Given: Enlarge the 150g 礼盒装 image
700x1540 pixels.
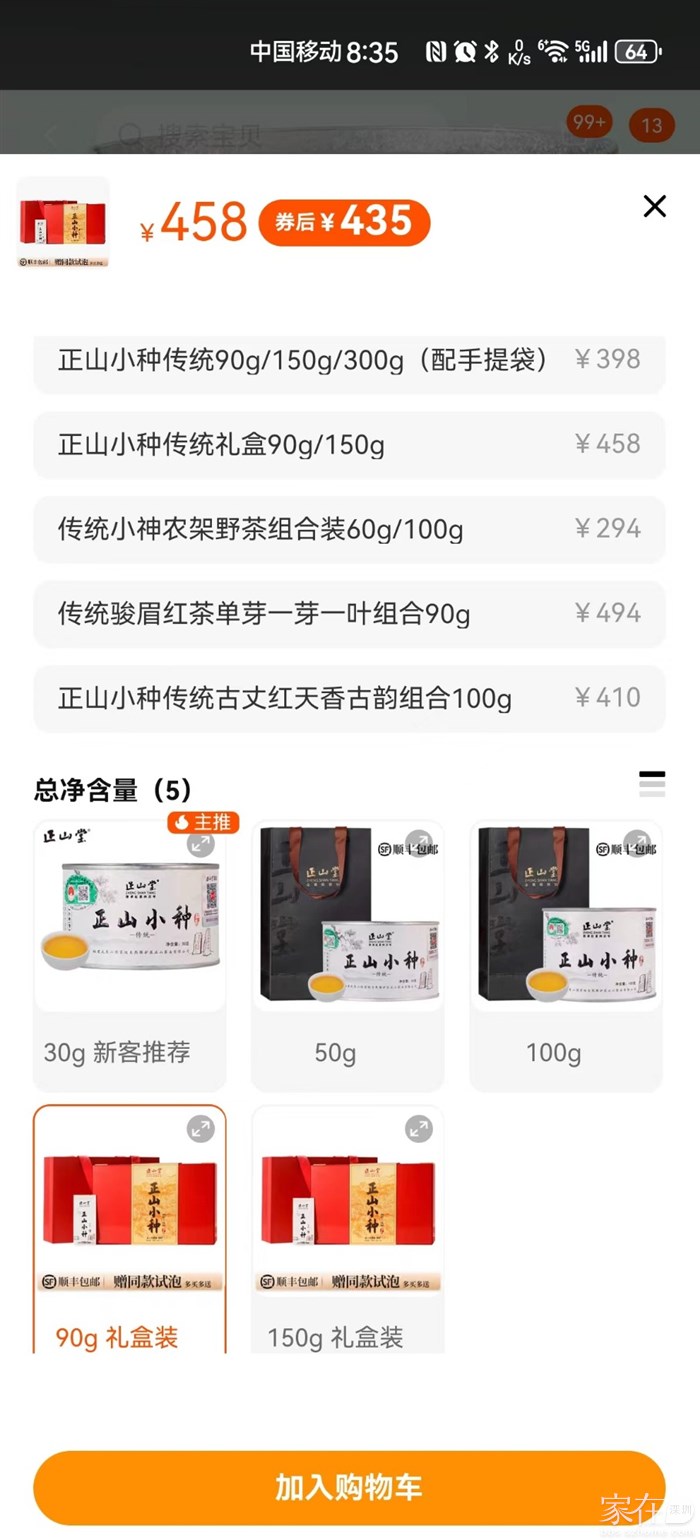Looking at the screenshot, I should [x=418, y=1129].
